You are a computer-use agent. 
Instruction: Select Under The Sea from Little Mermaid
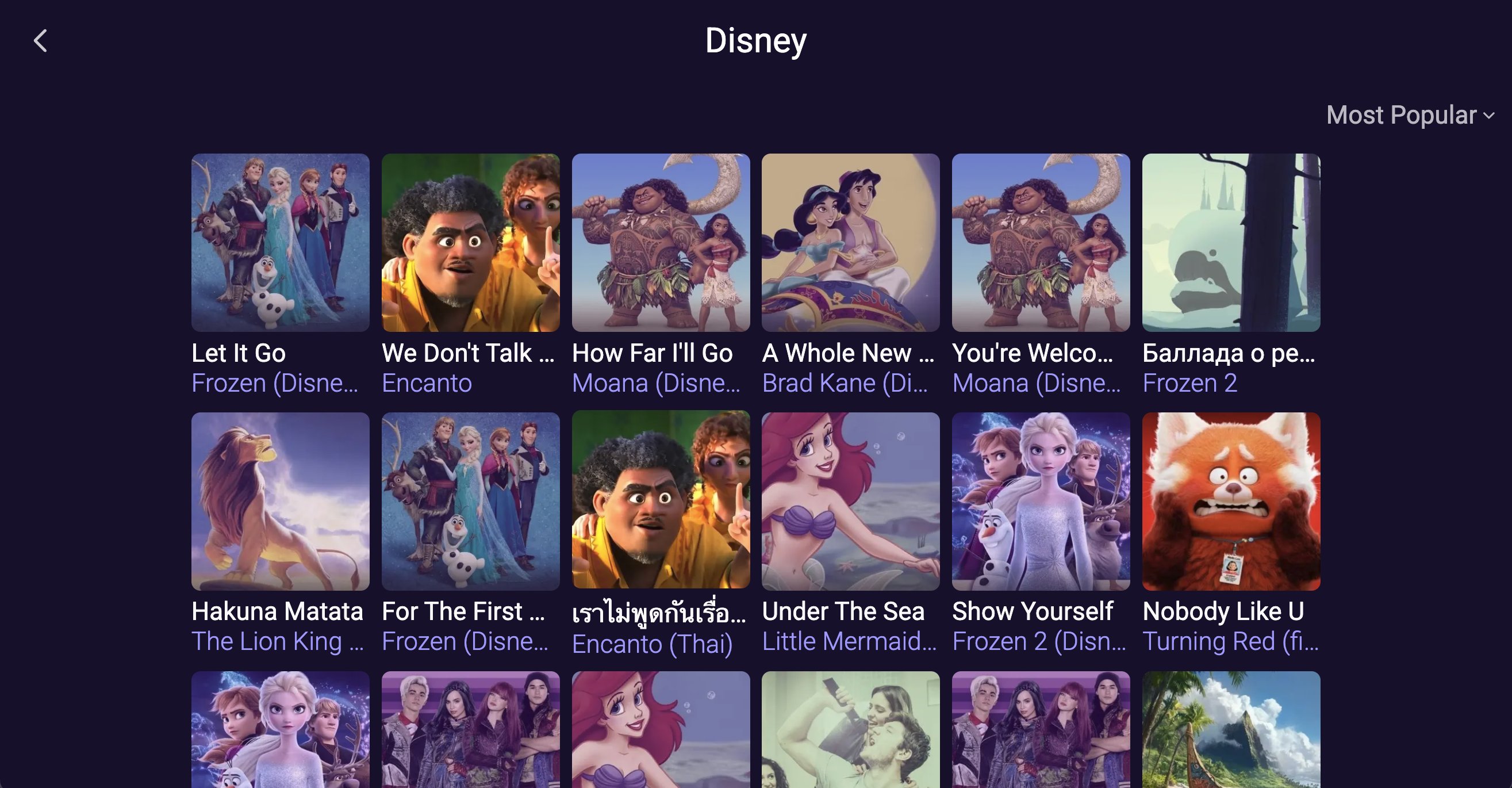850,502
